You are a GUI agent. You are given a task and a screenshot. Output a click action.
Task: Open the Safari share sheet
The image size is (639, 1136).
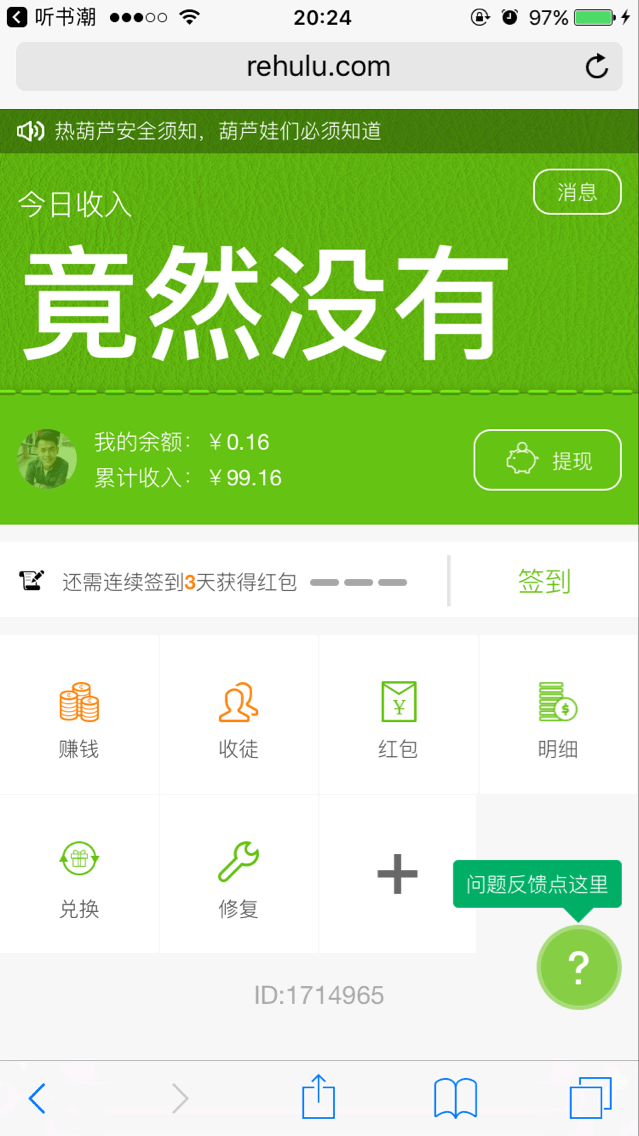[x=319, y=1095]
